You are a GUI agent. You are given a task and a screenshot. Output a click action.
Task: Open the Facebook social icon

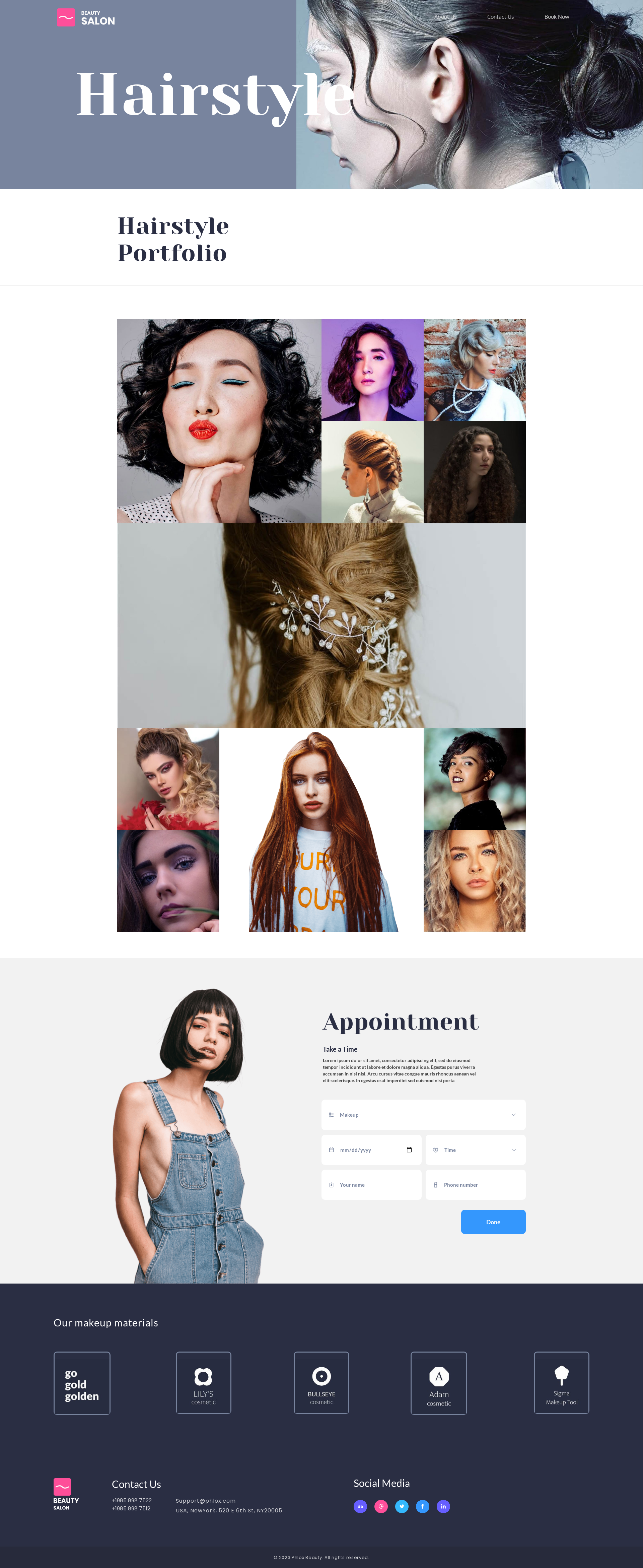(x=422, y=1506)
